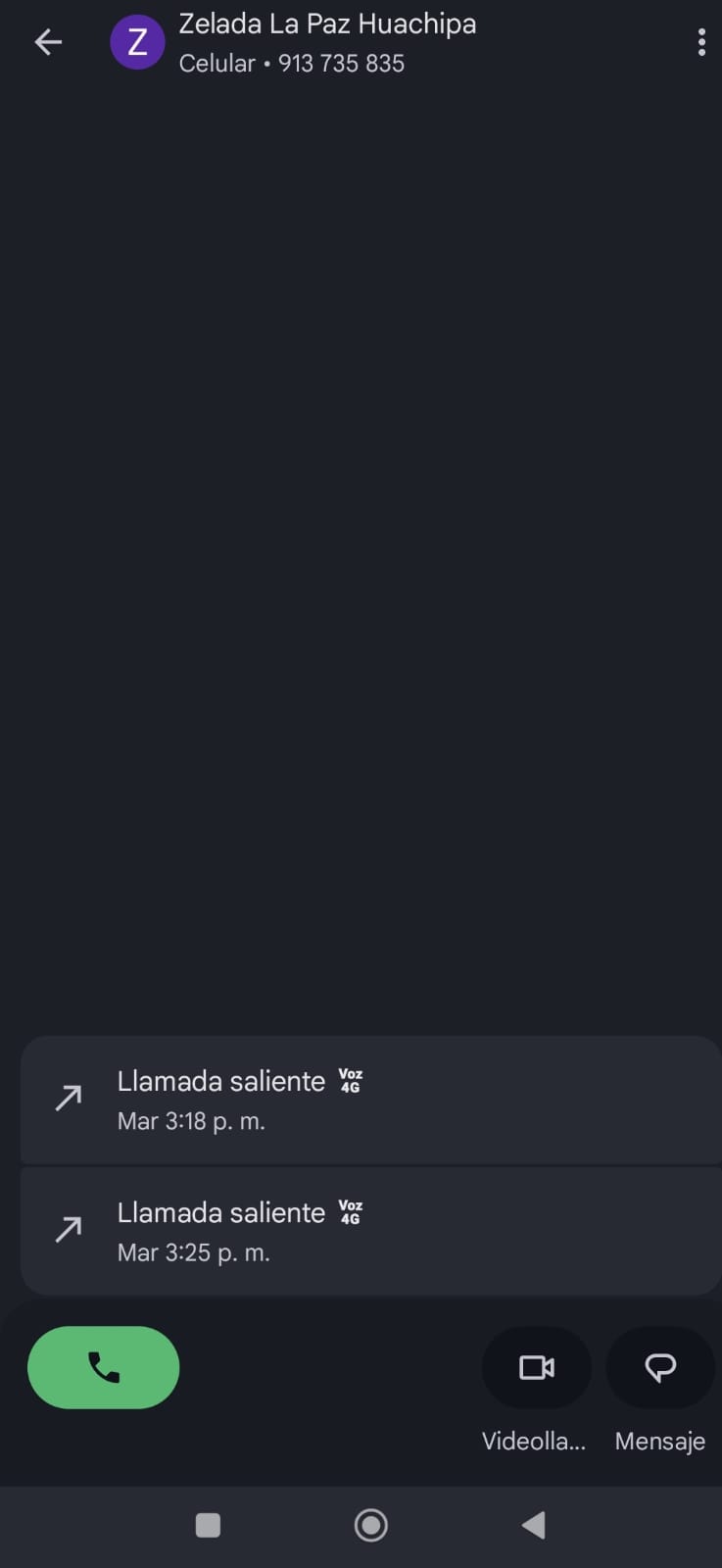Go back using the top arrow
Screen dimensions: 722x1568
pos(48,42)
